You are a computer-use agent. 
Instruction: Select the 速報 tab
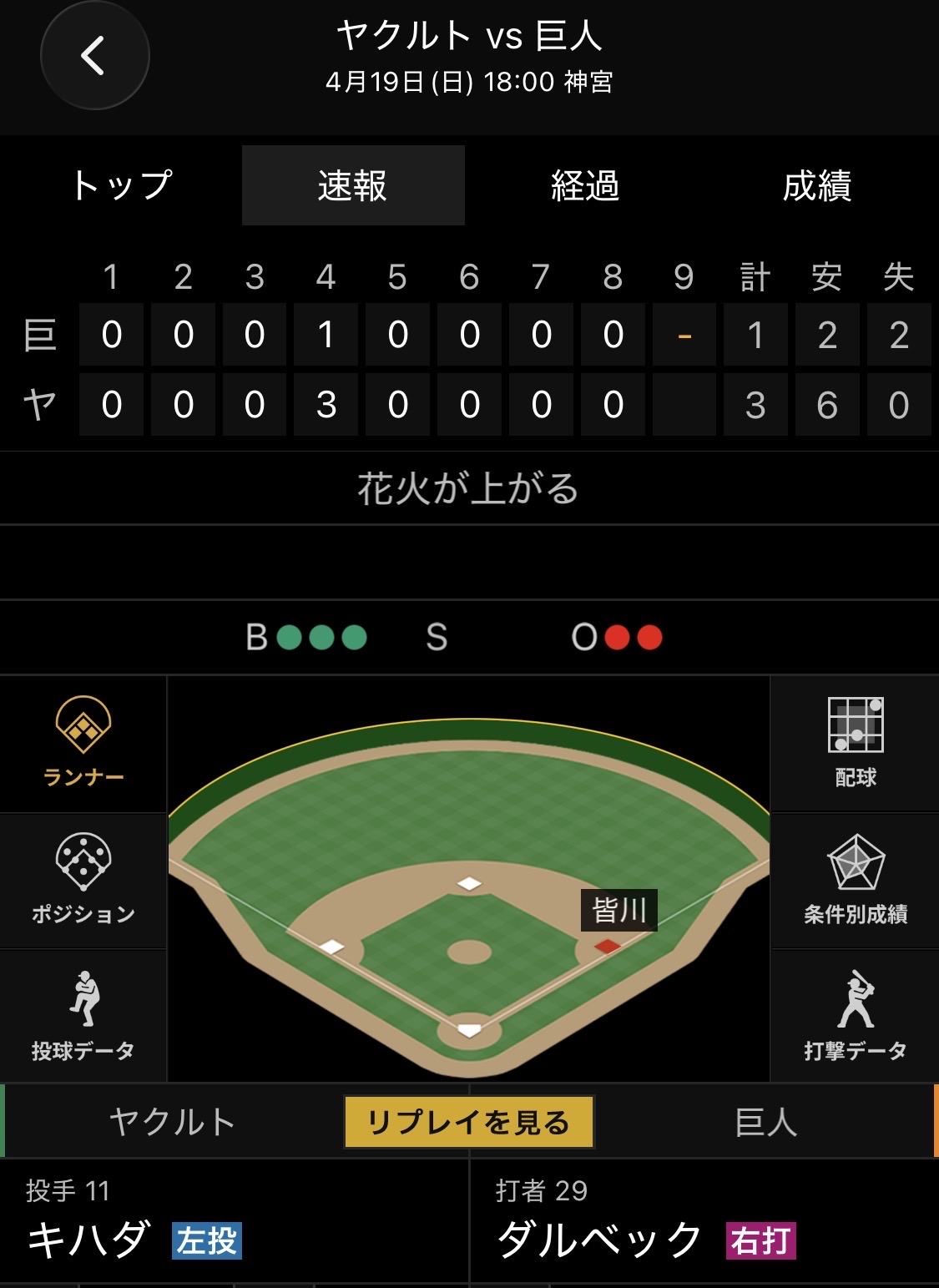click(353, 185)
